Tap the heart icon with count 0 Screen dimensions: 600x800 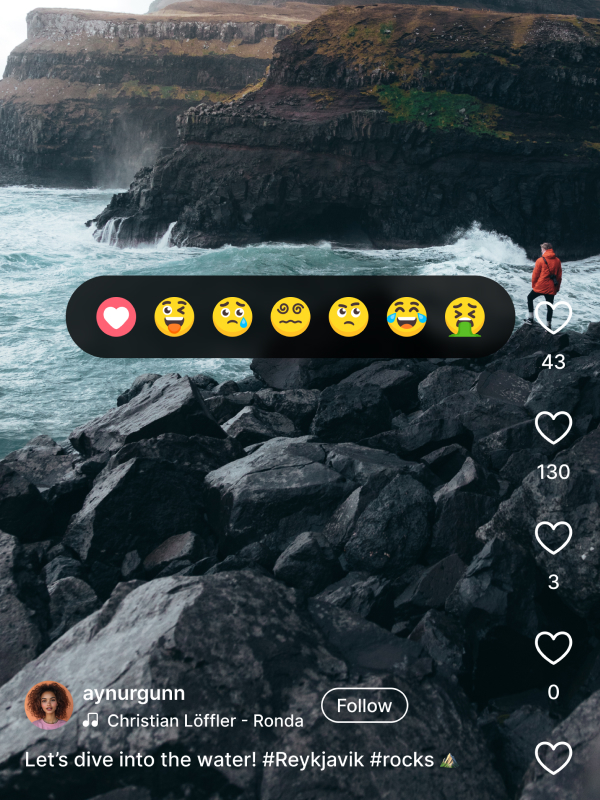(x=553, y=648)
